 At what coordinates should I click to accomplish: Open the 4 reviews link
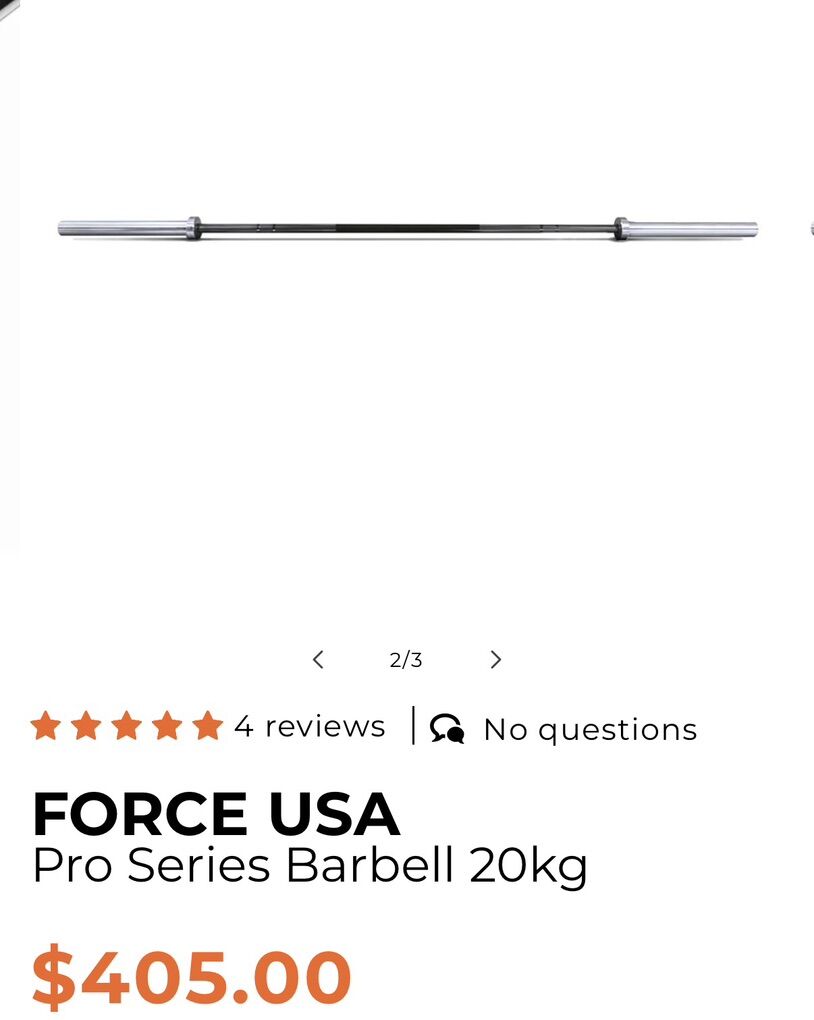309,727
